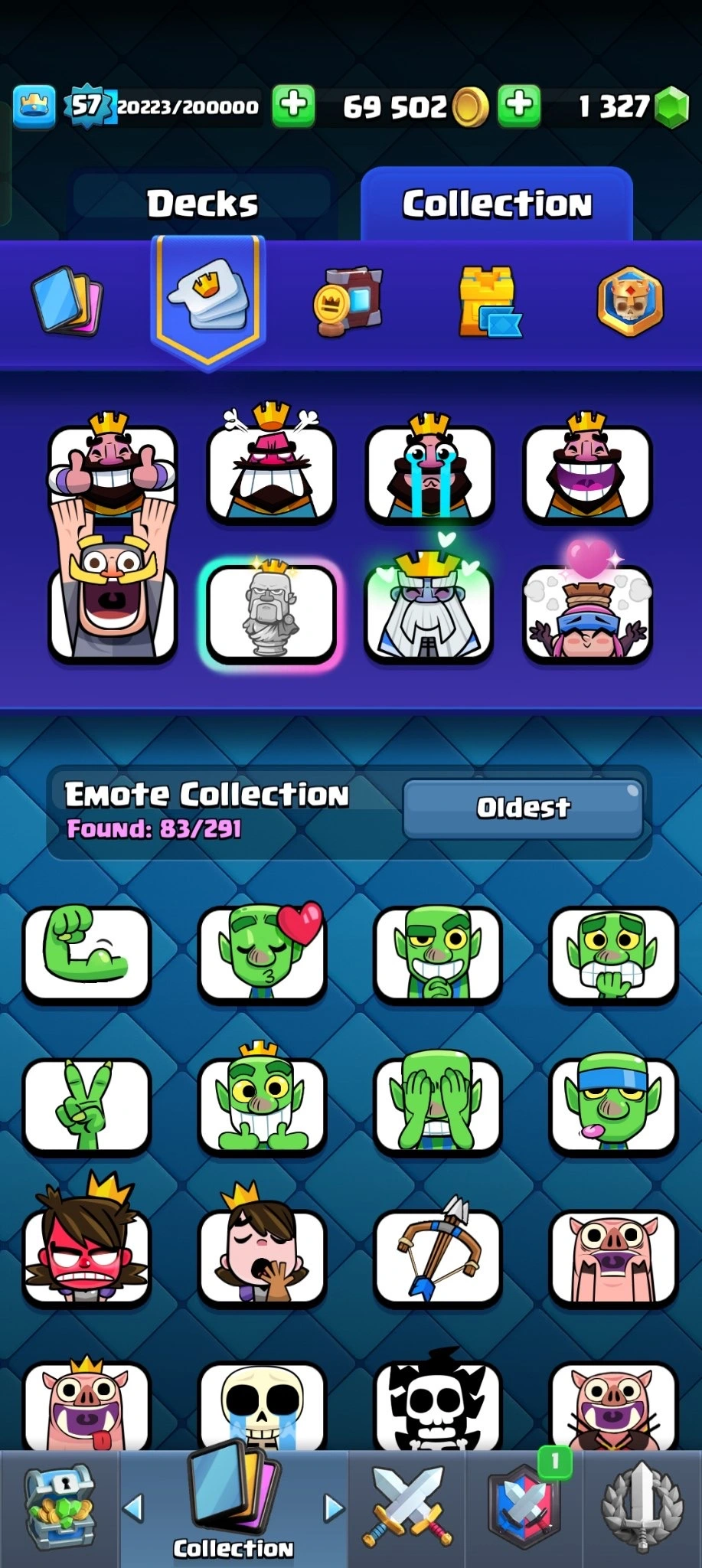Tap the plus button beside the experience bar
Image resolution: width=702 pixels, height=1568 pixels.
point(293,106)
